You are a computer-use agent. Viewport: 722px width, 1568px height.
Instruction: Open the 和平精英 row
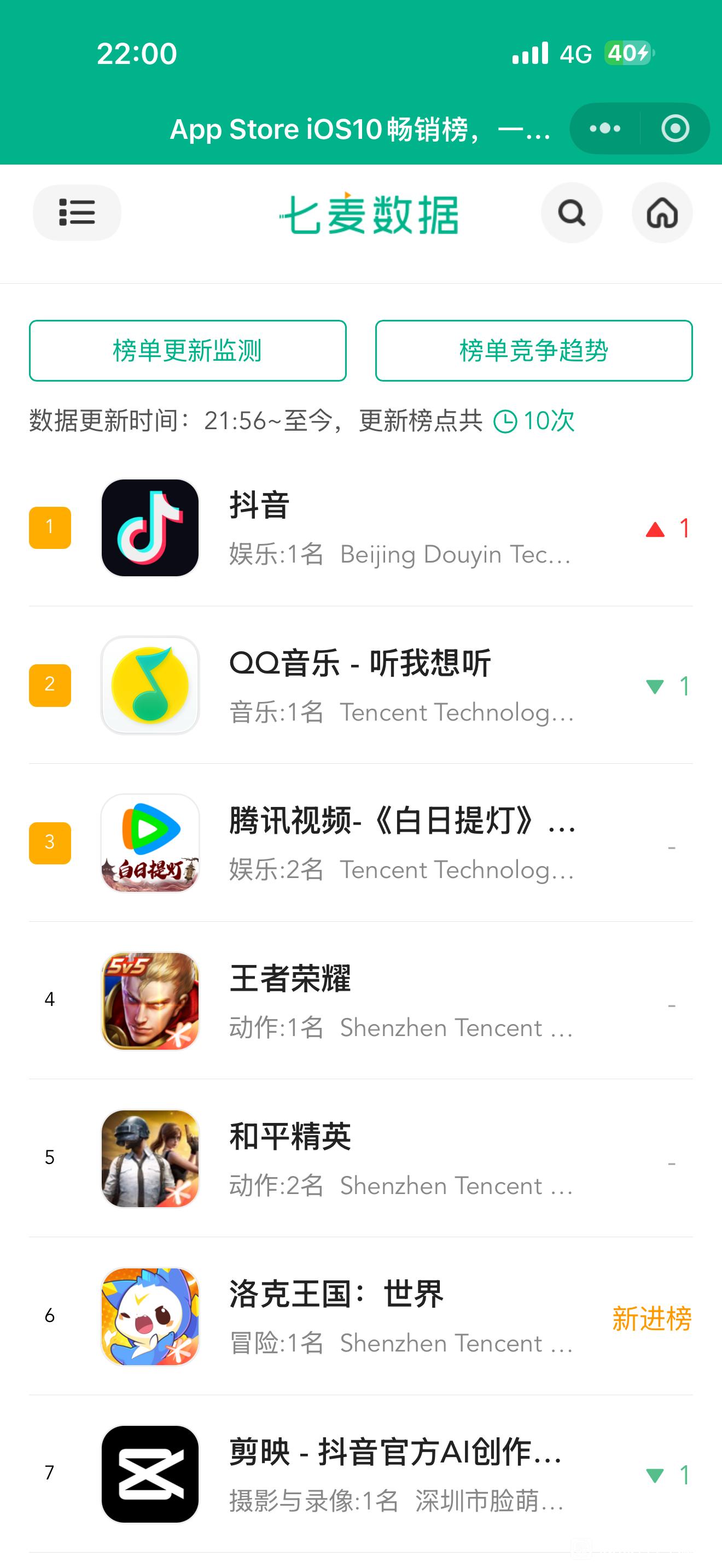361,1159
